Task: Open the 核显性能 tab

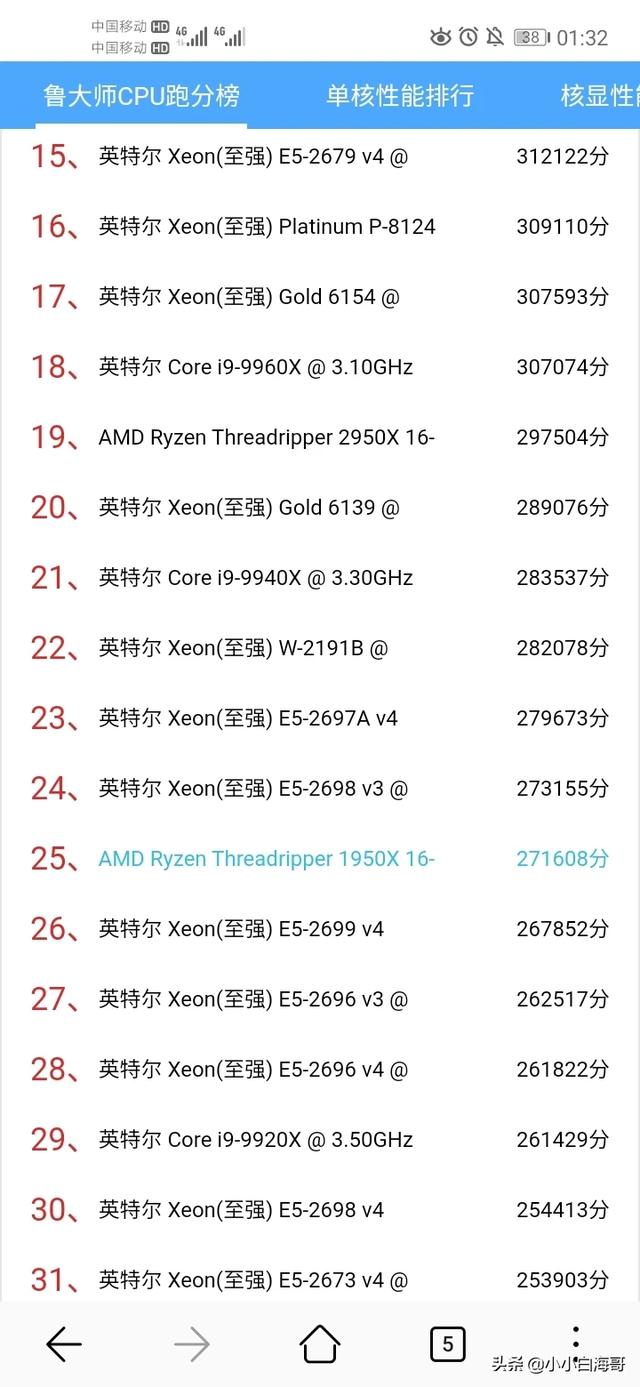Action: [600, 96]
